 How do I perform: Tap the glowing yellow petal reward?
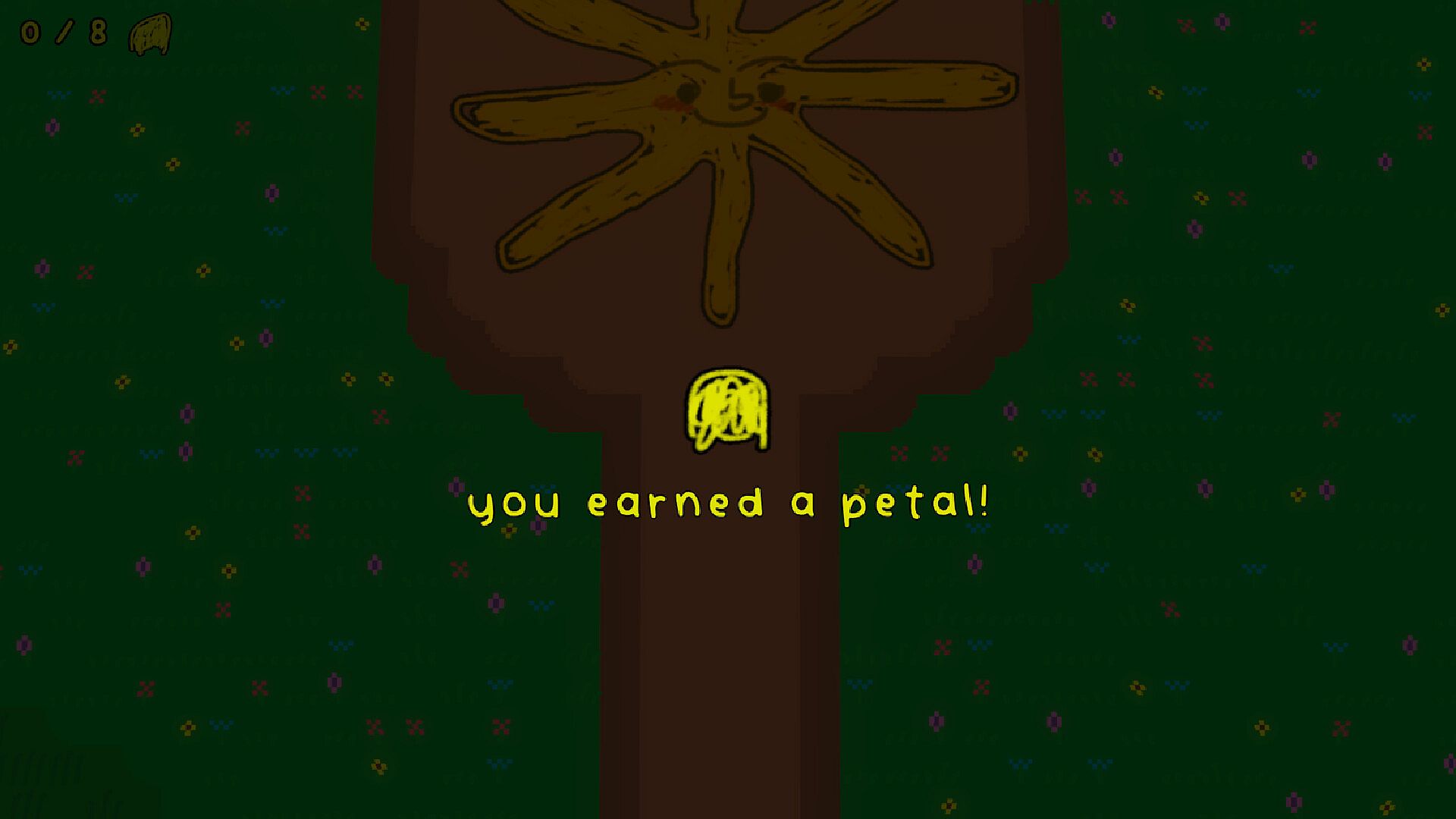728,411
